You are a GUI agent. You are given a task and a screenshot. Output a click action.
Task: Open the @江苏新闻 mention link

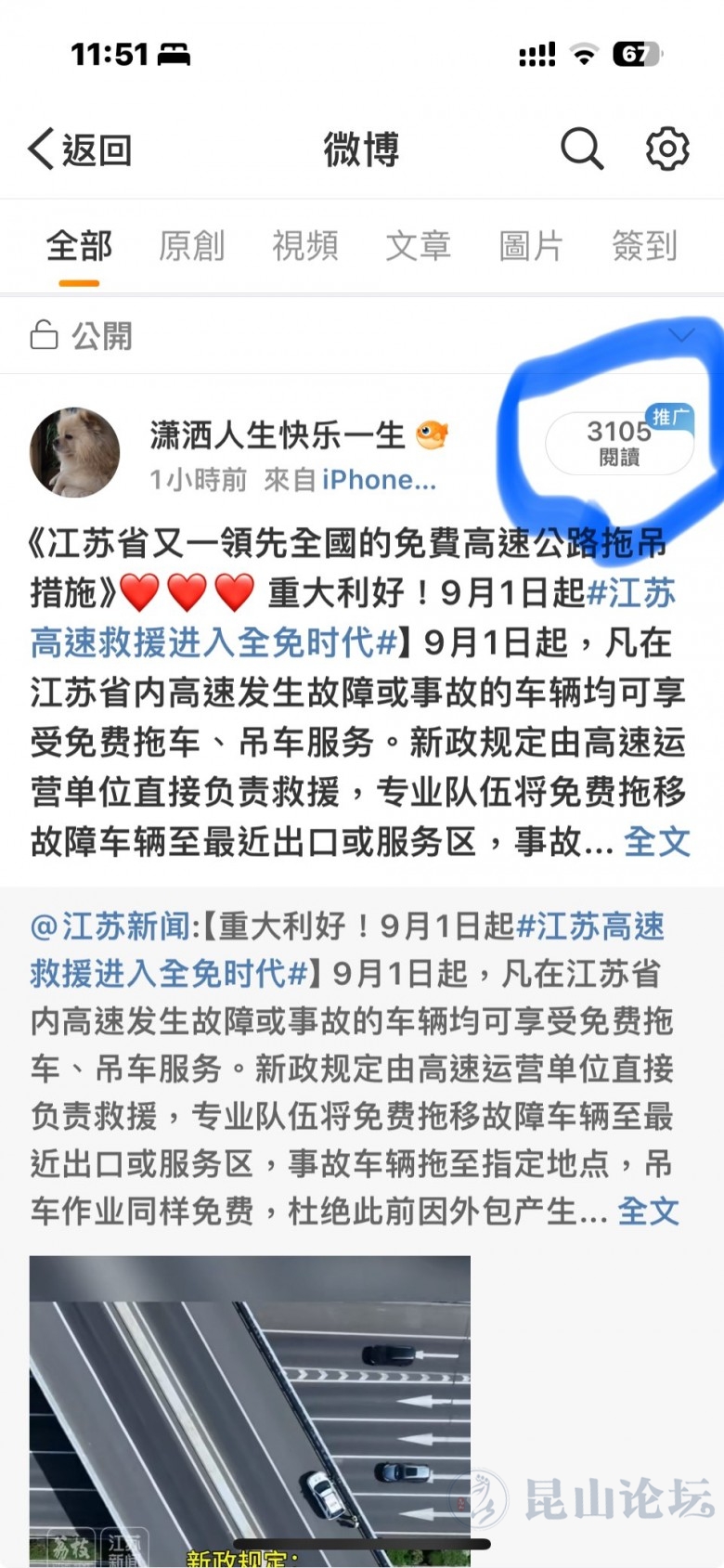110,926
